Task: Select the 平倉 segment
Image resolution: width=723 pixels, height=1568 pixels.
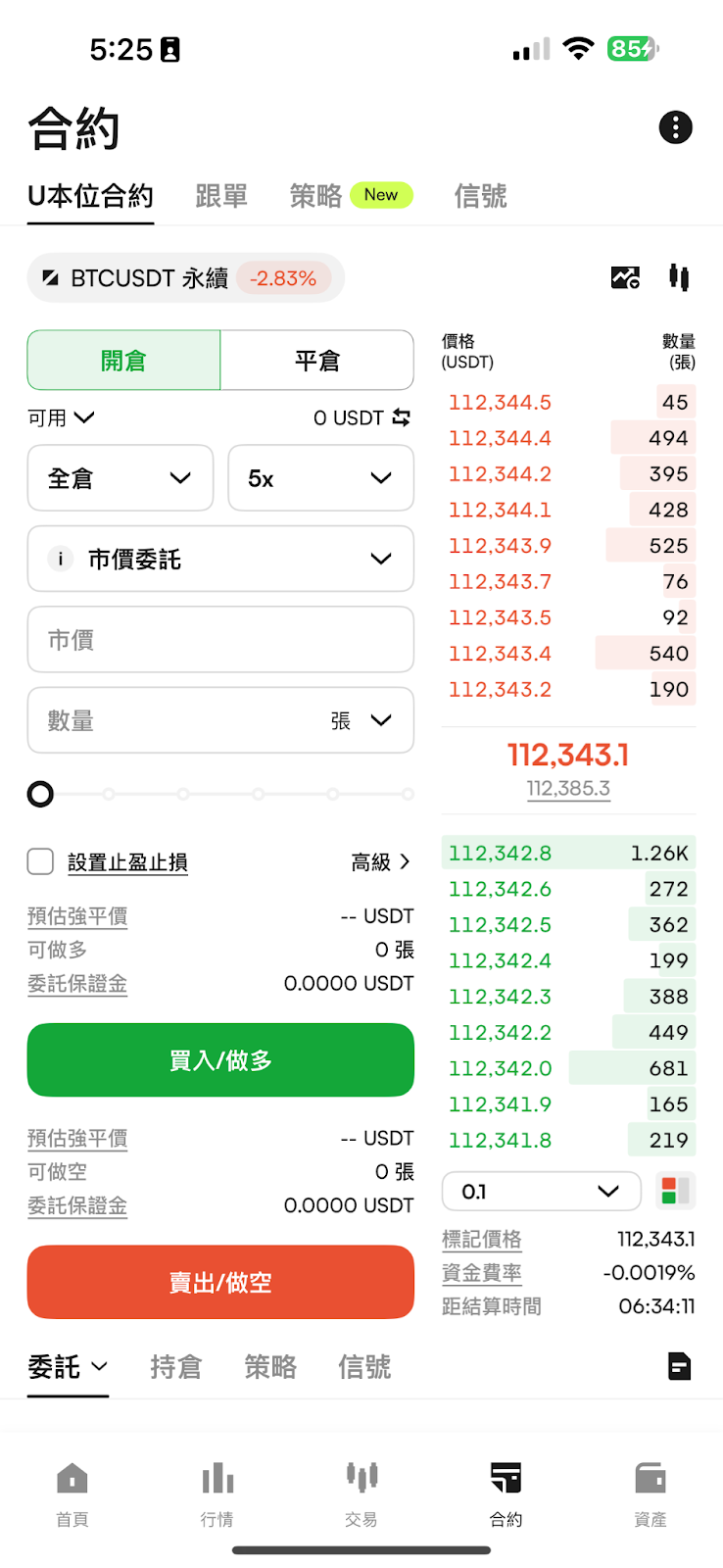Action: point(317,361)
